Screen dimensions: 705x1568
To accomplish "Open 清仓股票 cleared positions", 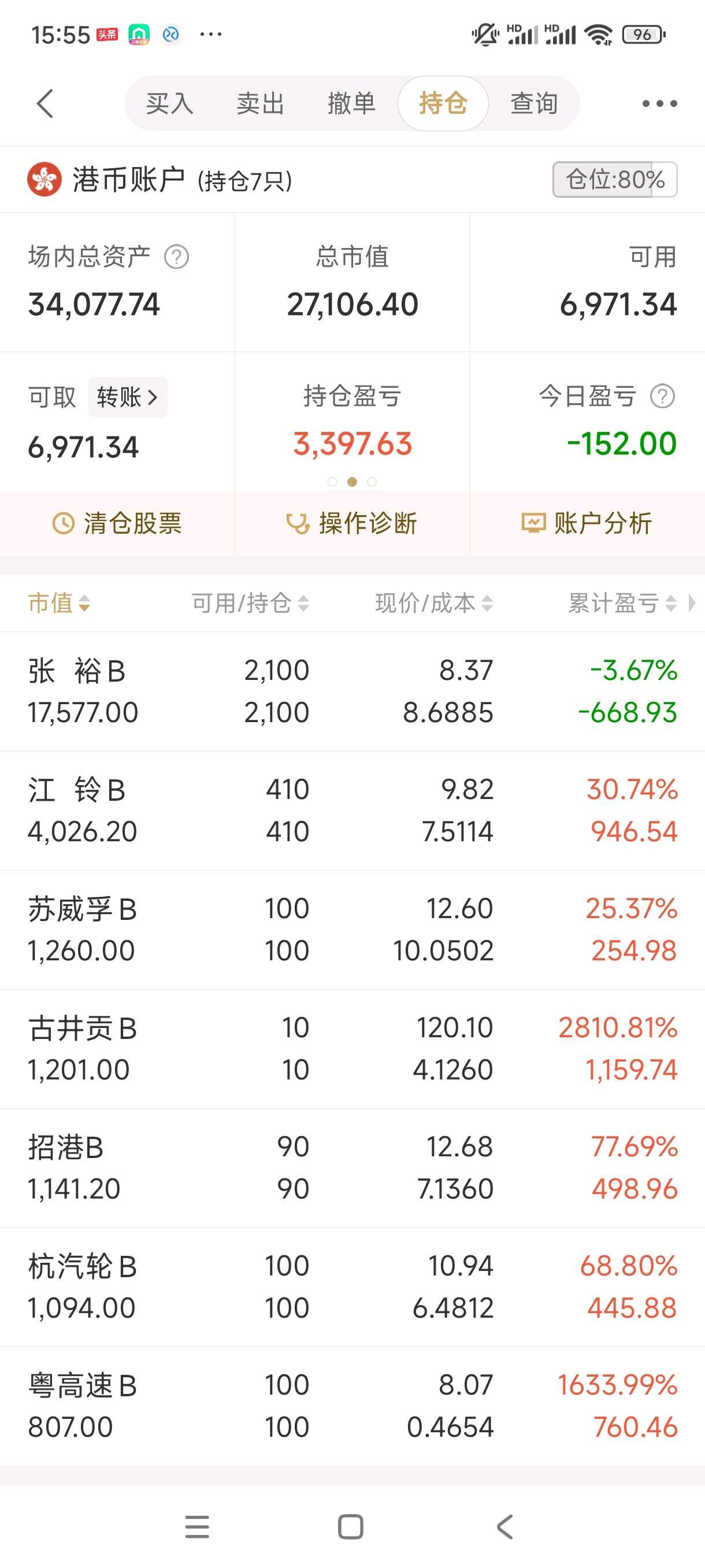I will tap(117, 523).
